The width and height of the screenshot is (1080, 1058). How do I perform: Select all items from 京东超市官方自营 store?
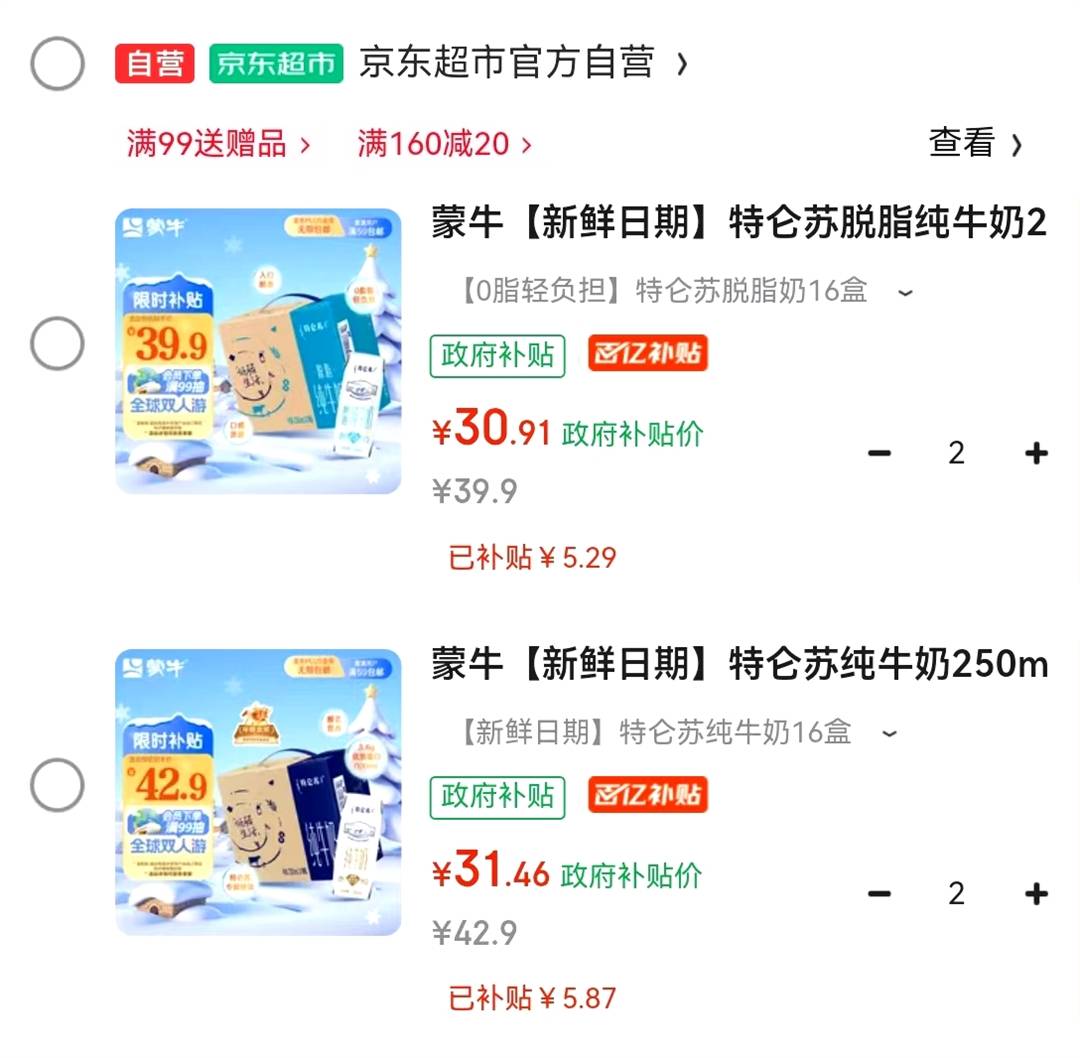[x=57, y=64]
